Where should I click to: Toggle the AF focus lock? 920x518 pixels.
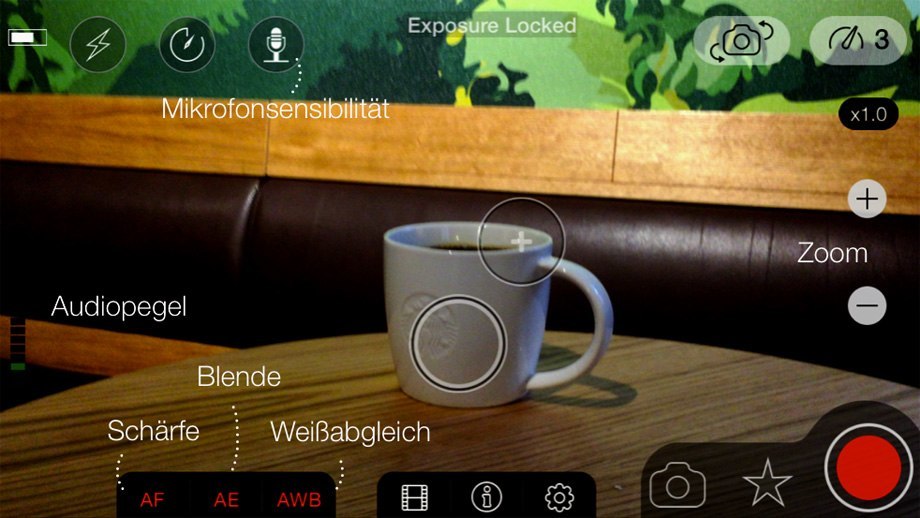(x=152, y=499)
